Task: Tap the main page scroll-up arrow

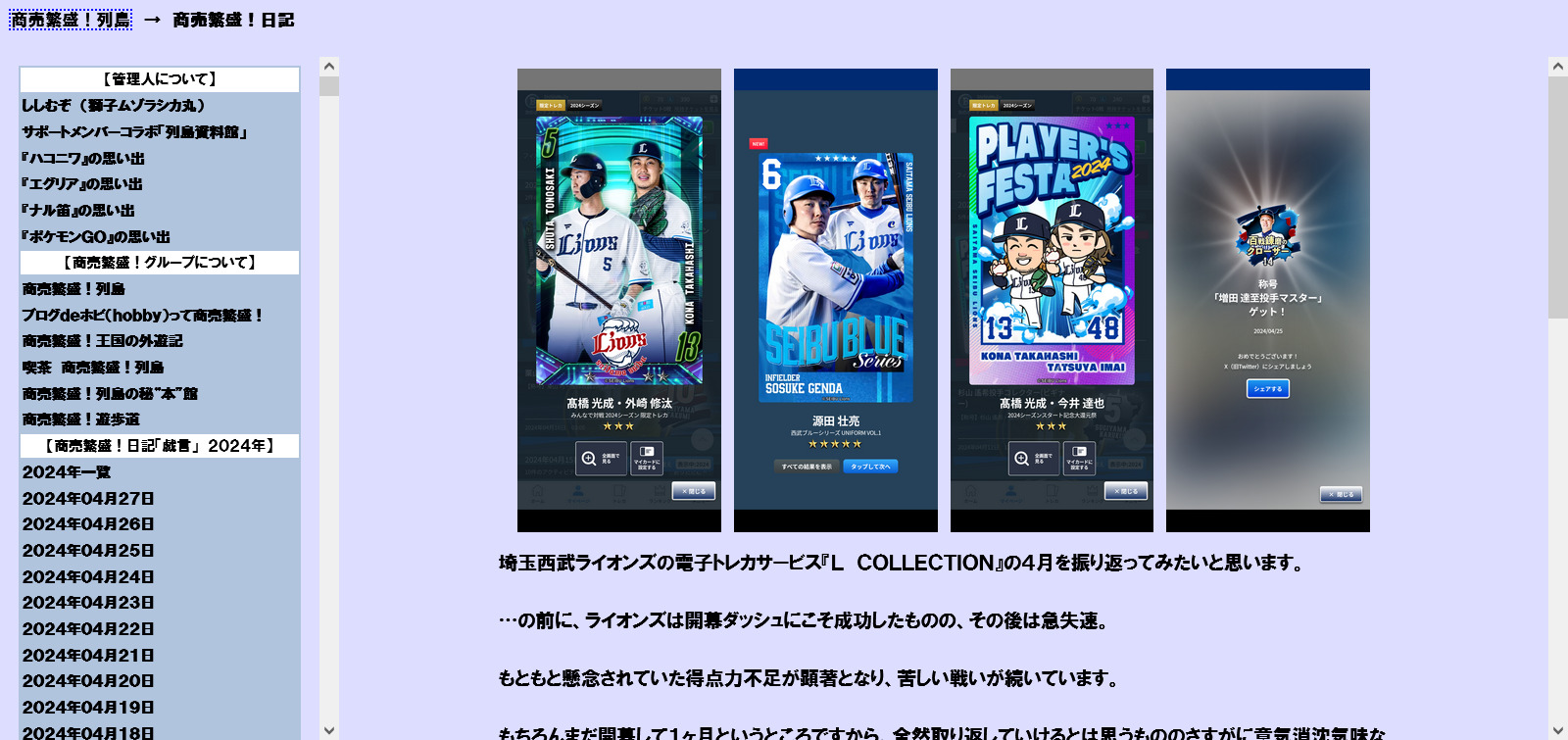Action: (x=1557, y=67)
